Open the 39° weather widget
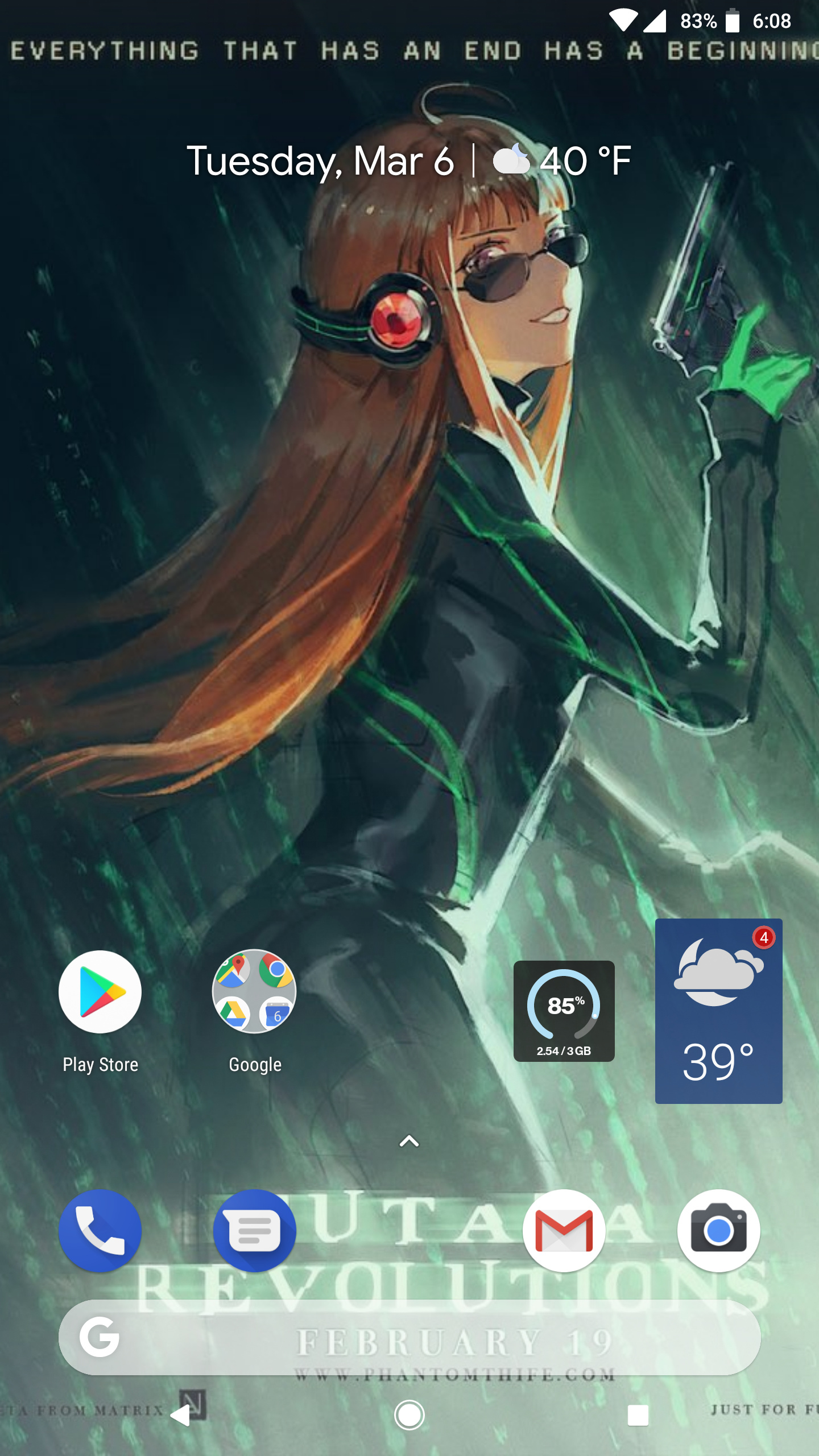The width and height of the screenshot is (819, 1456). (x=718, y=1011)
